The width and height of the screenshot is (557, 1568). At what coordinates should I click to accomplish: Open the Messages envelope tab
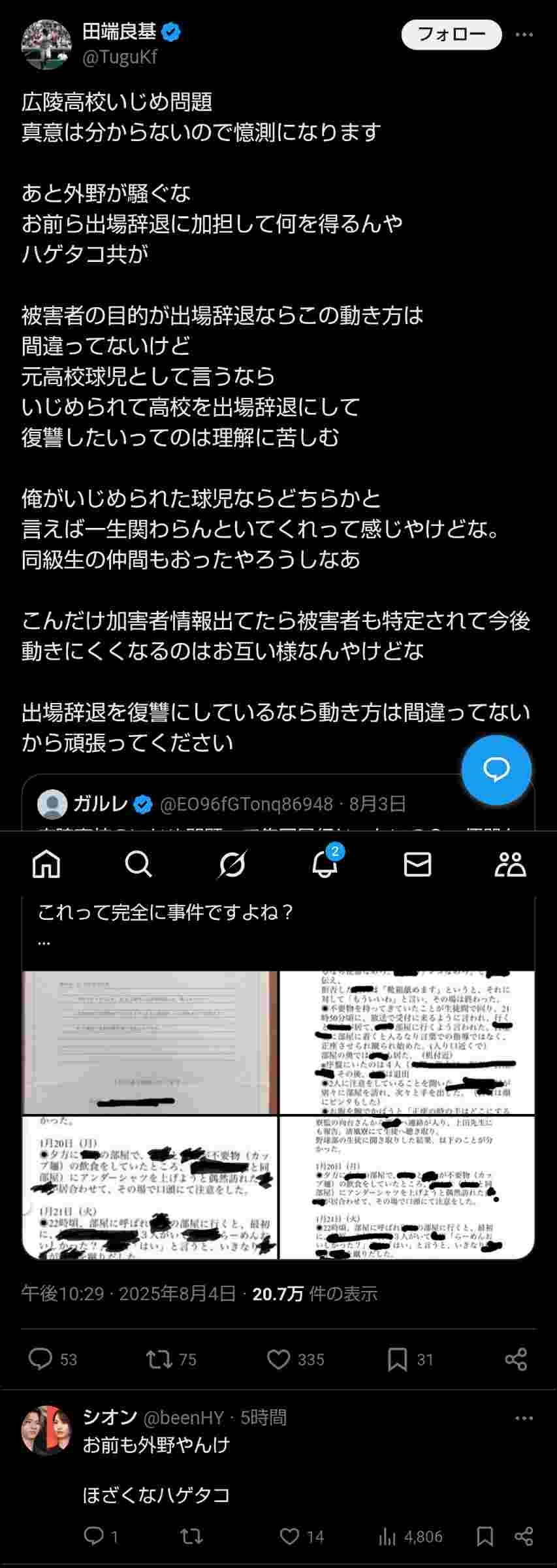pyautogui.click(x=417, y=864)
